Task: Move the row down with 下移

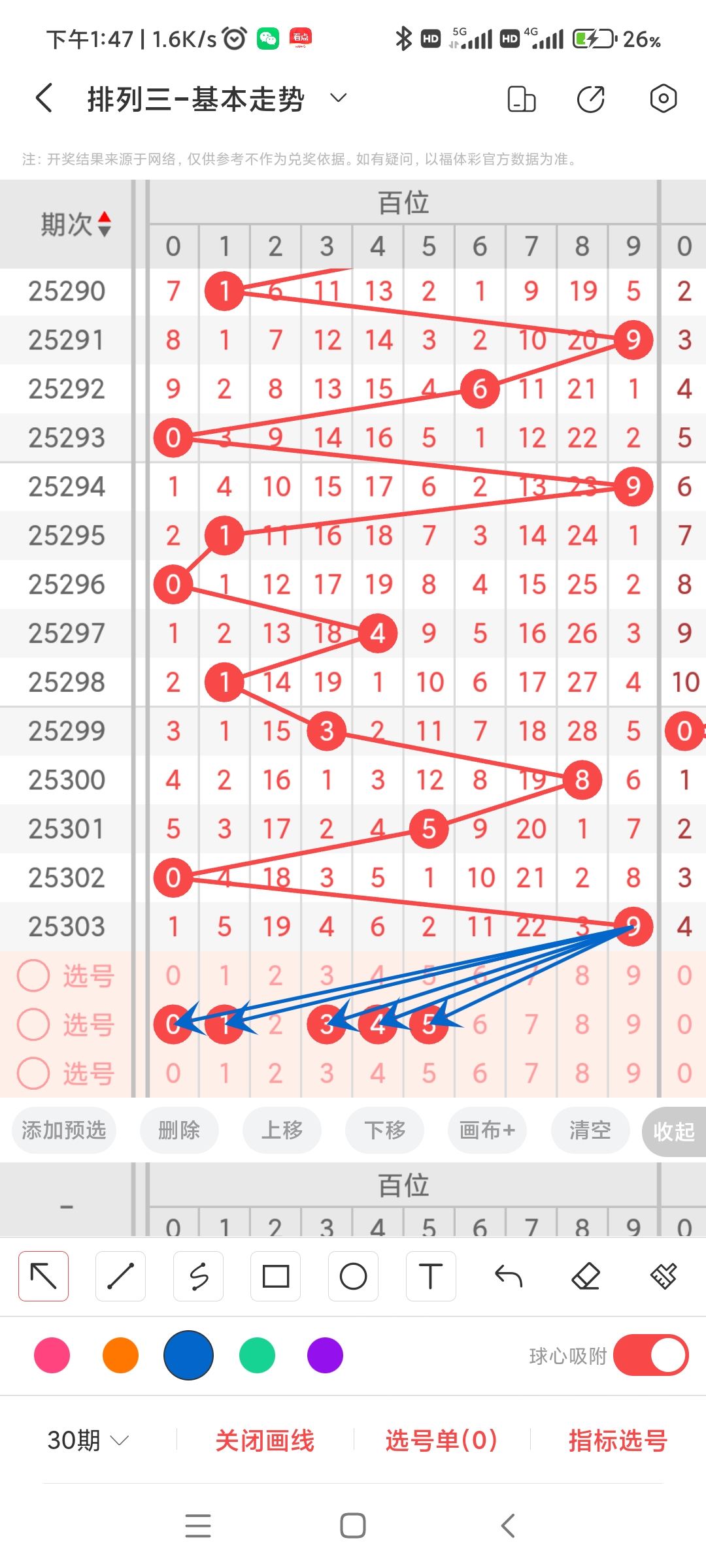Action: pos(385,1130)
